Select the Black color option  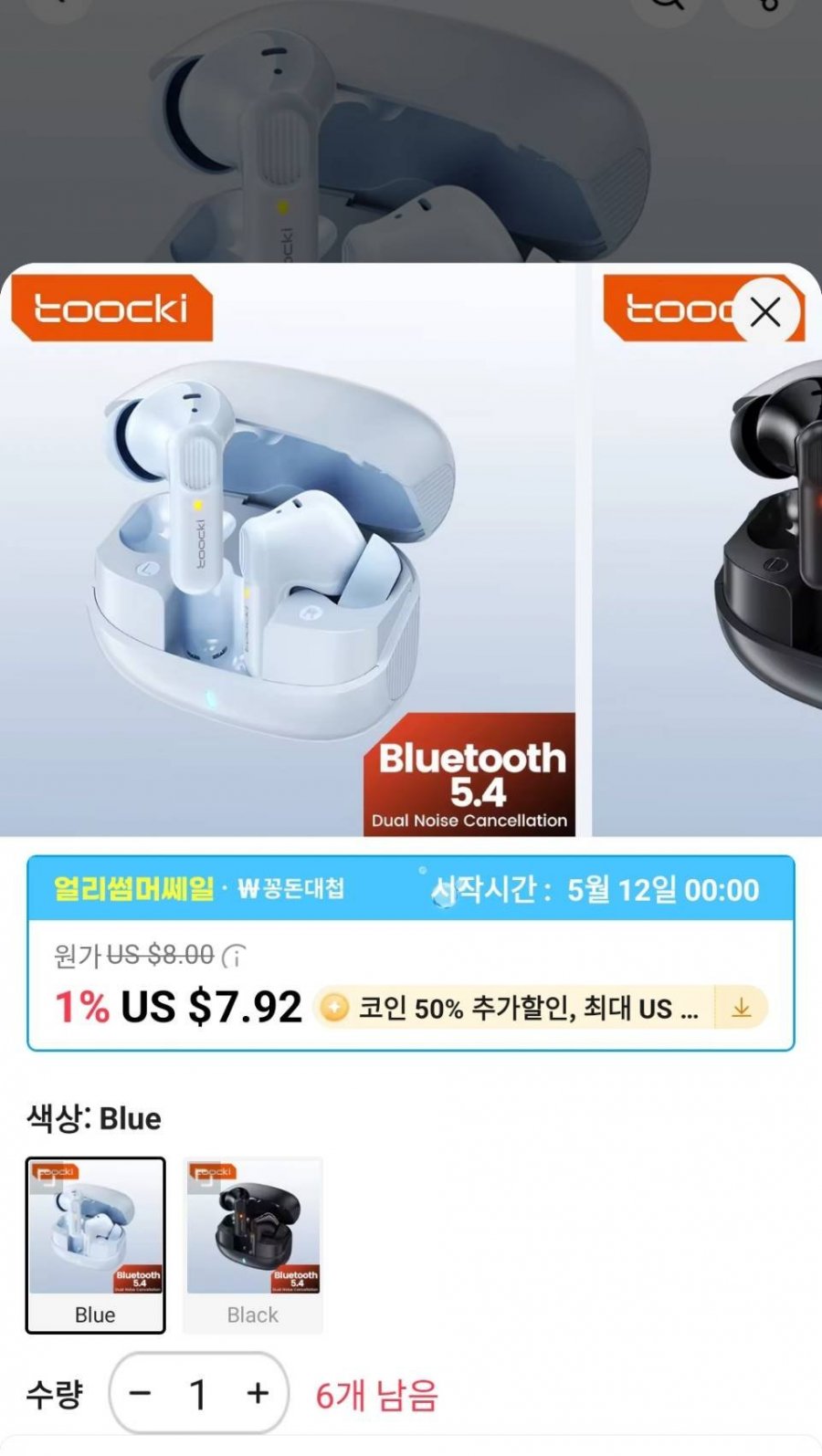pos(253,1244)
